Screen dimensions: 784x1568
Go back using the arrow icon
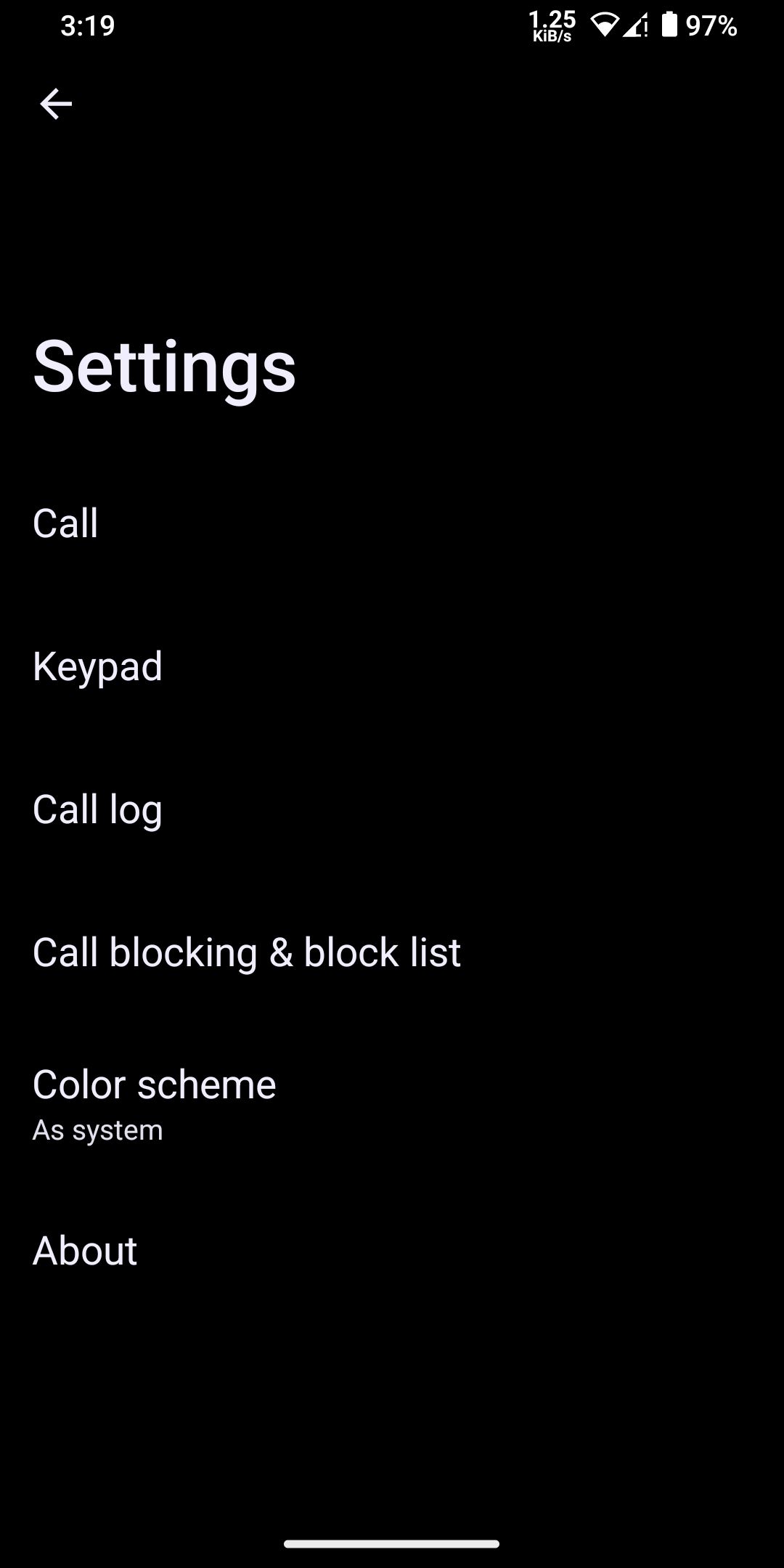[x=56, y=104]
